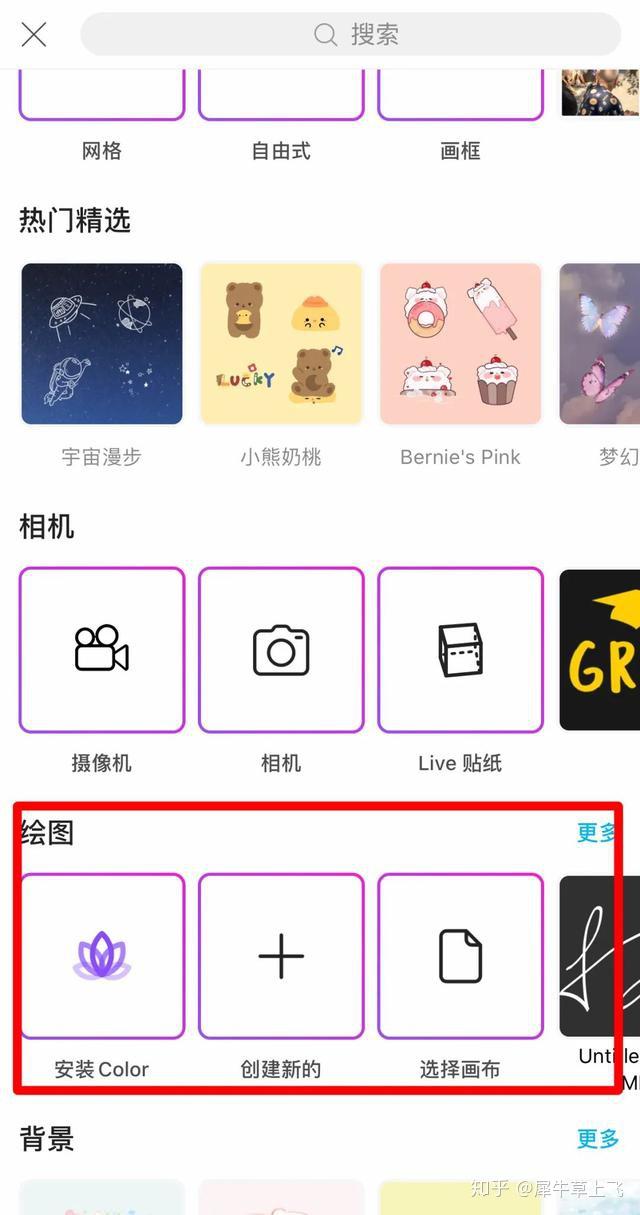Select the 画框 frame option
The width and height of the screenshot is (640, 1215).
point(460,98)
